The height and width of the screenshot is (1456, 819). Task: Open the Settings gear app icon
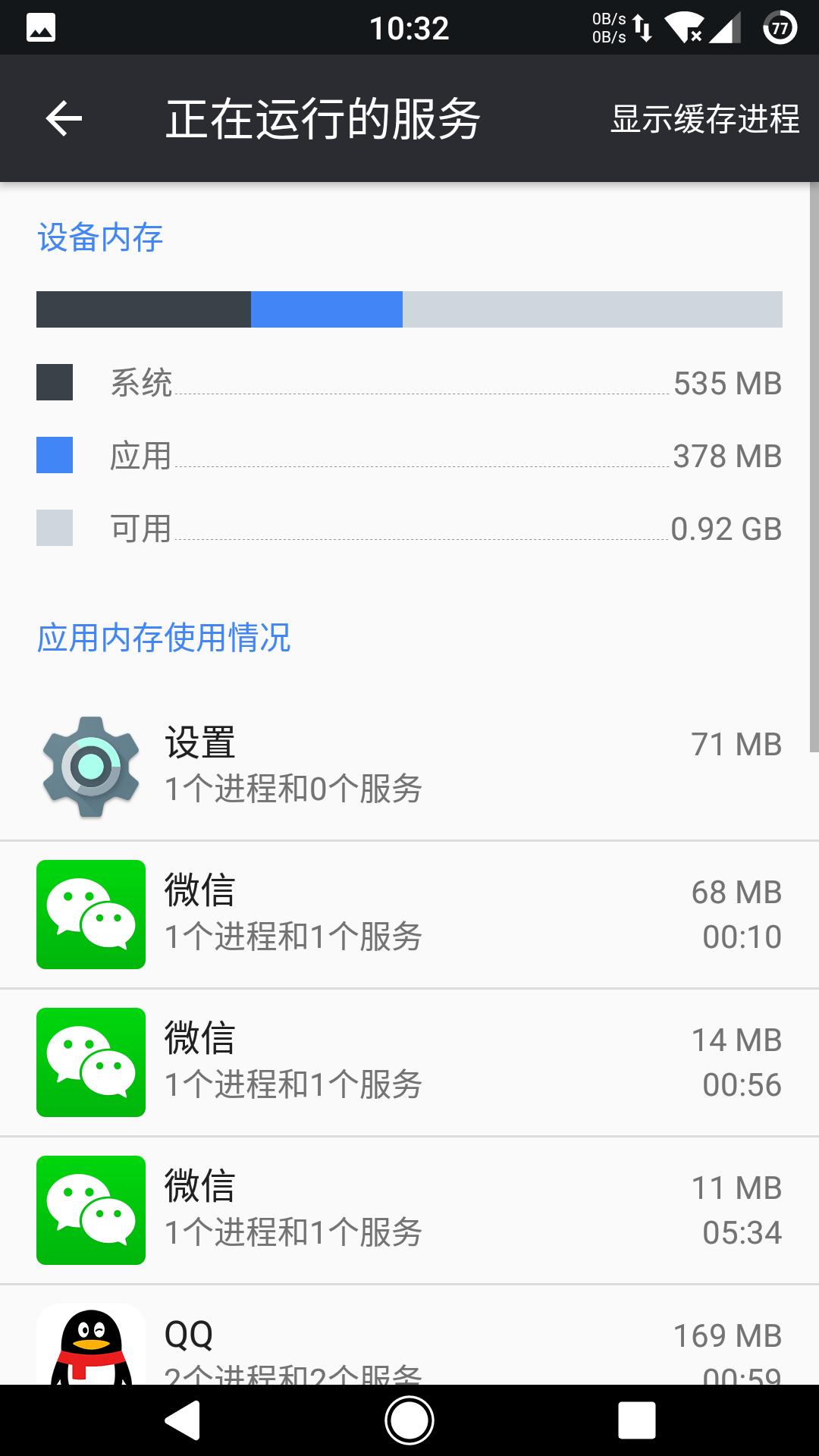coord(90,764)
